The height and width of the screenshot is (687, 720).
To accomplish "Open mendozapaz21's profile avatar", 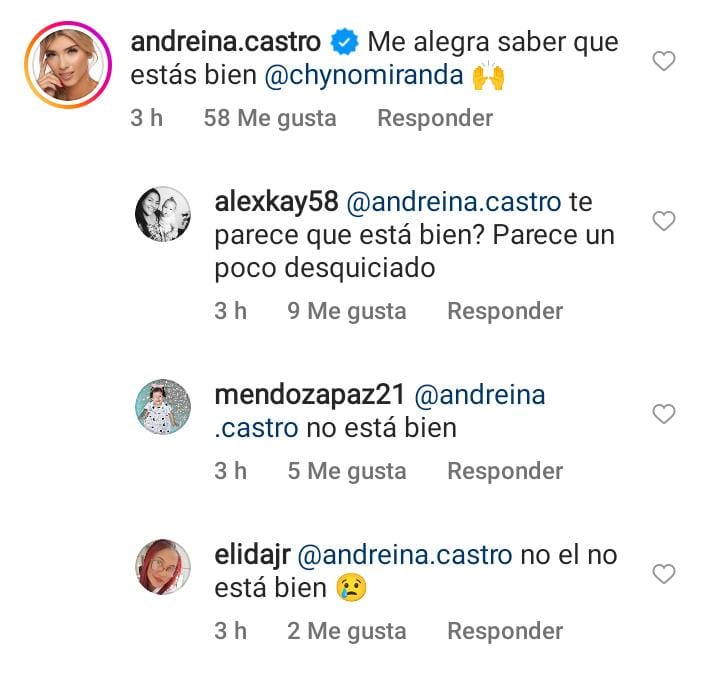I will (162, 407).
